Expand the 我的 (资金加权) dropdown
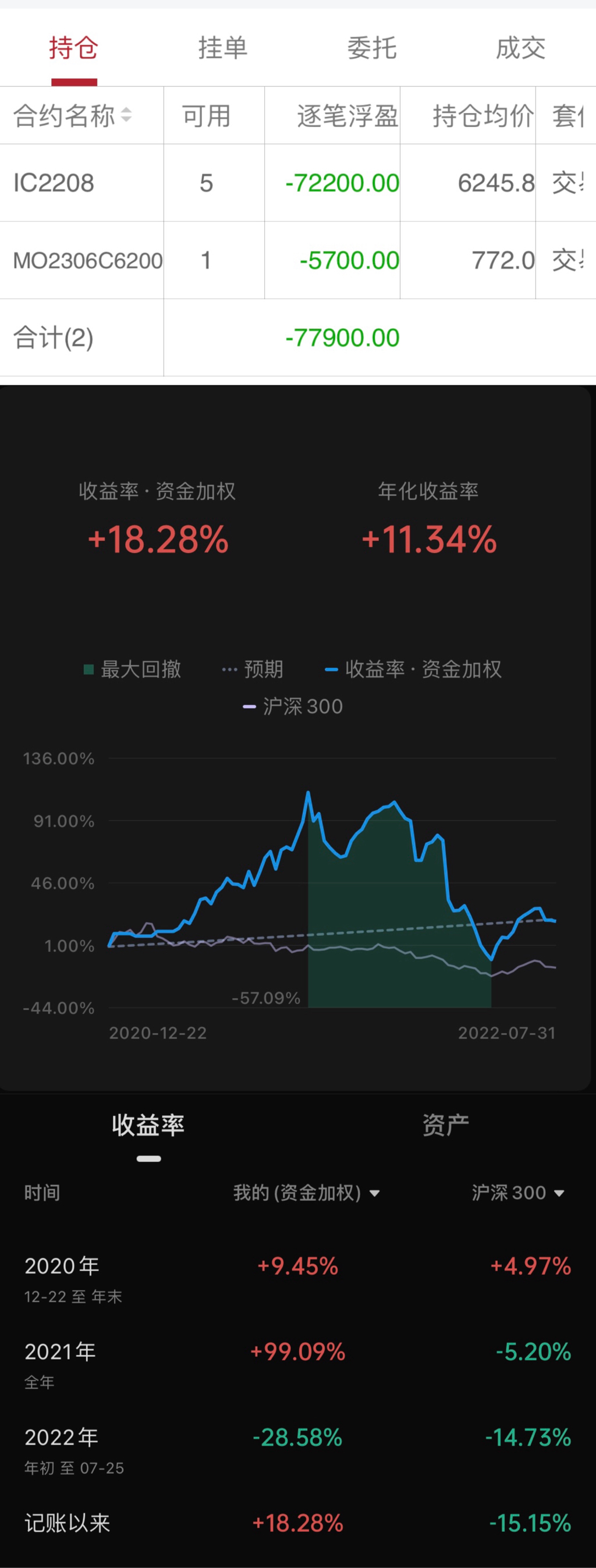This screenshot has height=1568, width=596. (x=306, y=1193)
